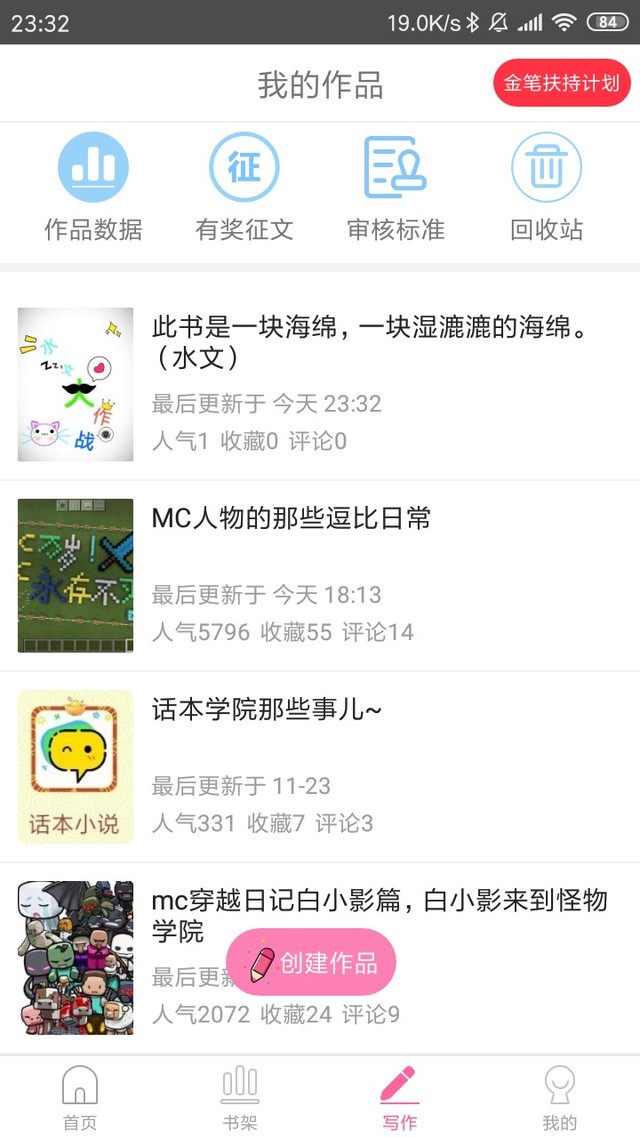Go to the 我的 tab
Image resolution: width=640 pixels, height=1138 pixels.
[x=559, y=1098]
